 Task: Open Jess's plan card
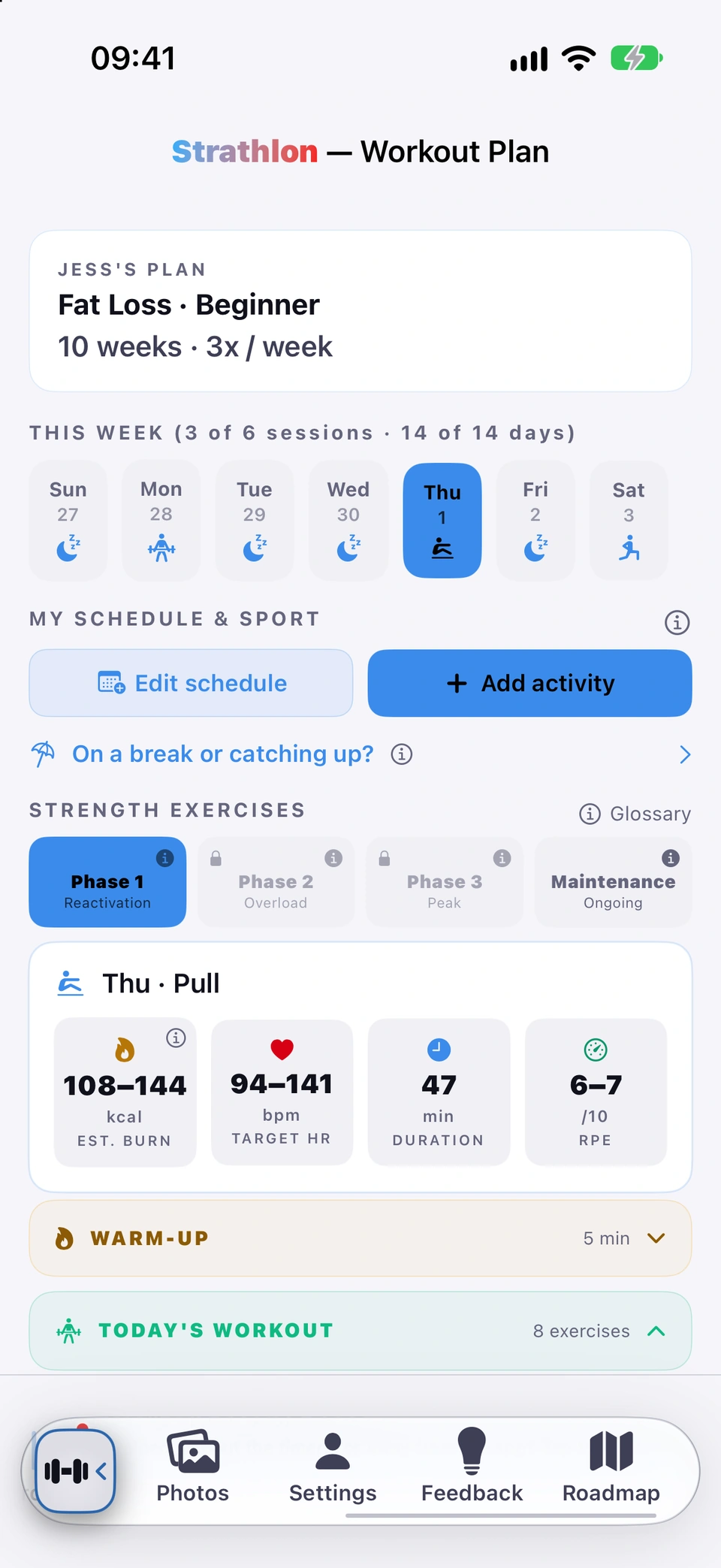tap(360, 311)
